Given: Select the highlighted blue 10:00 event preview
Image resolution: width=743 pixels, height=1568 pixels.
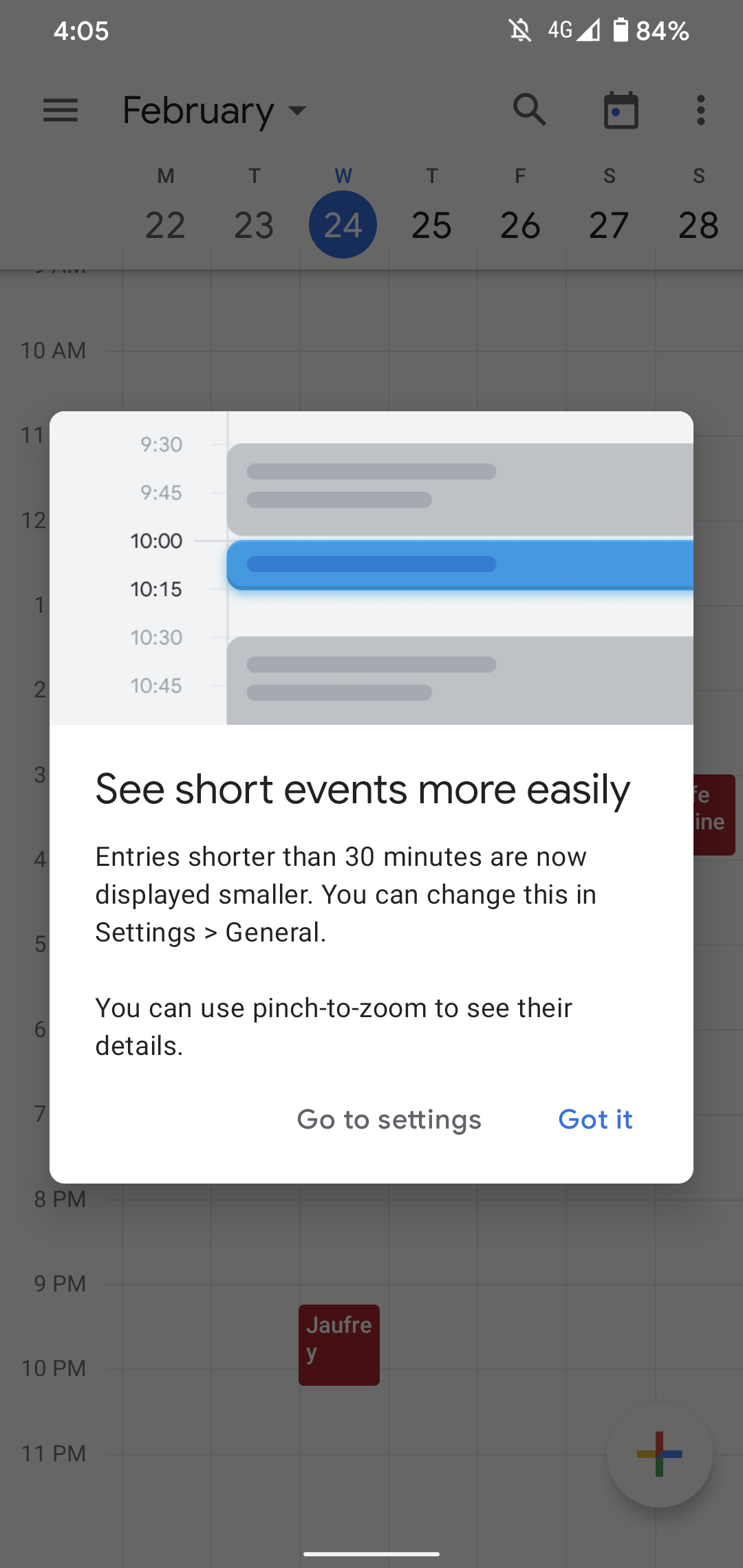Looking at the screenshot, I should (x=460, y=564).
